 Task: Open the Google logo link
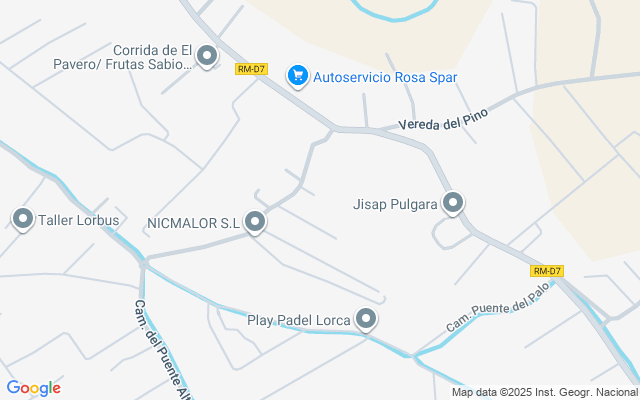[34, 388]
